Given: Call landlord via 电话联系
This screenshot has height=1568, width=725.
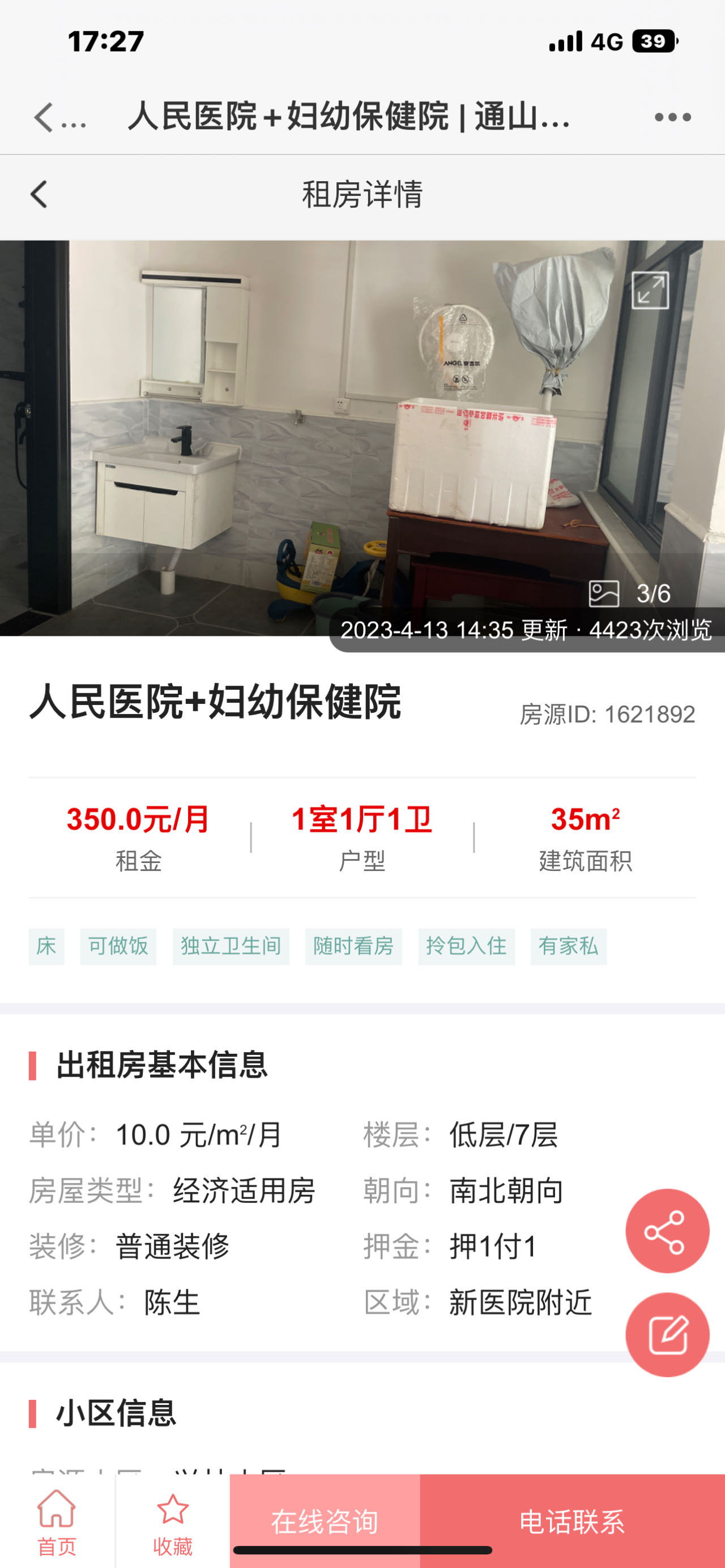Looking at the screenshot, I should (572, 1520).
